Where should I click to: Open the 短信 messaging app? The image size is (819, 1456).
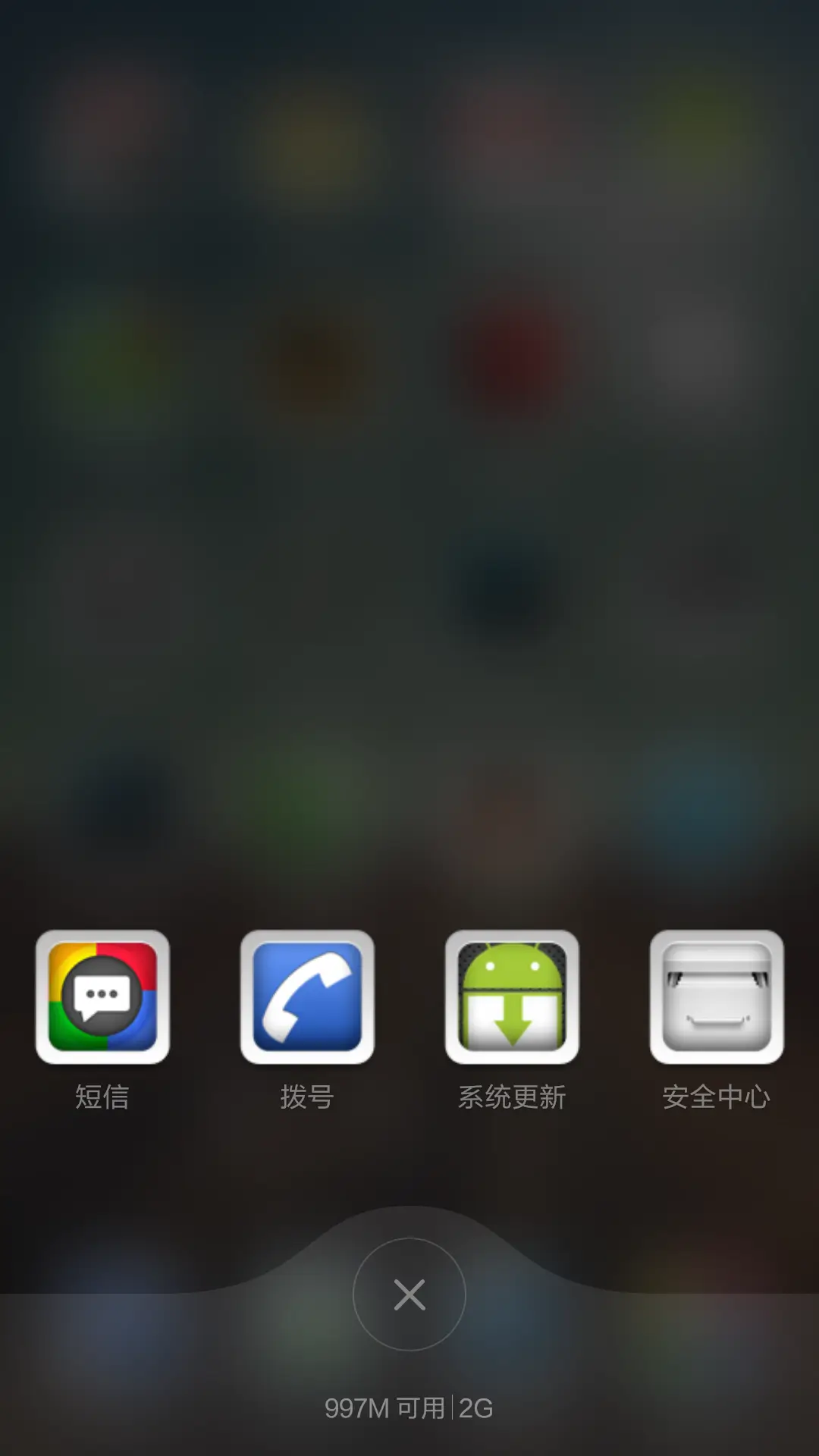[x=102, y=996]
